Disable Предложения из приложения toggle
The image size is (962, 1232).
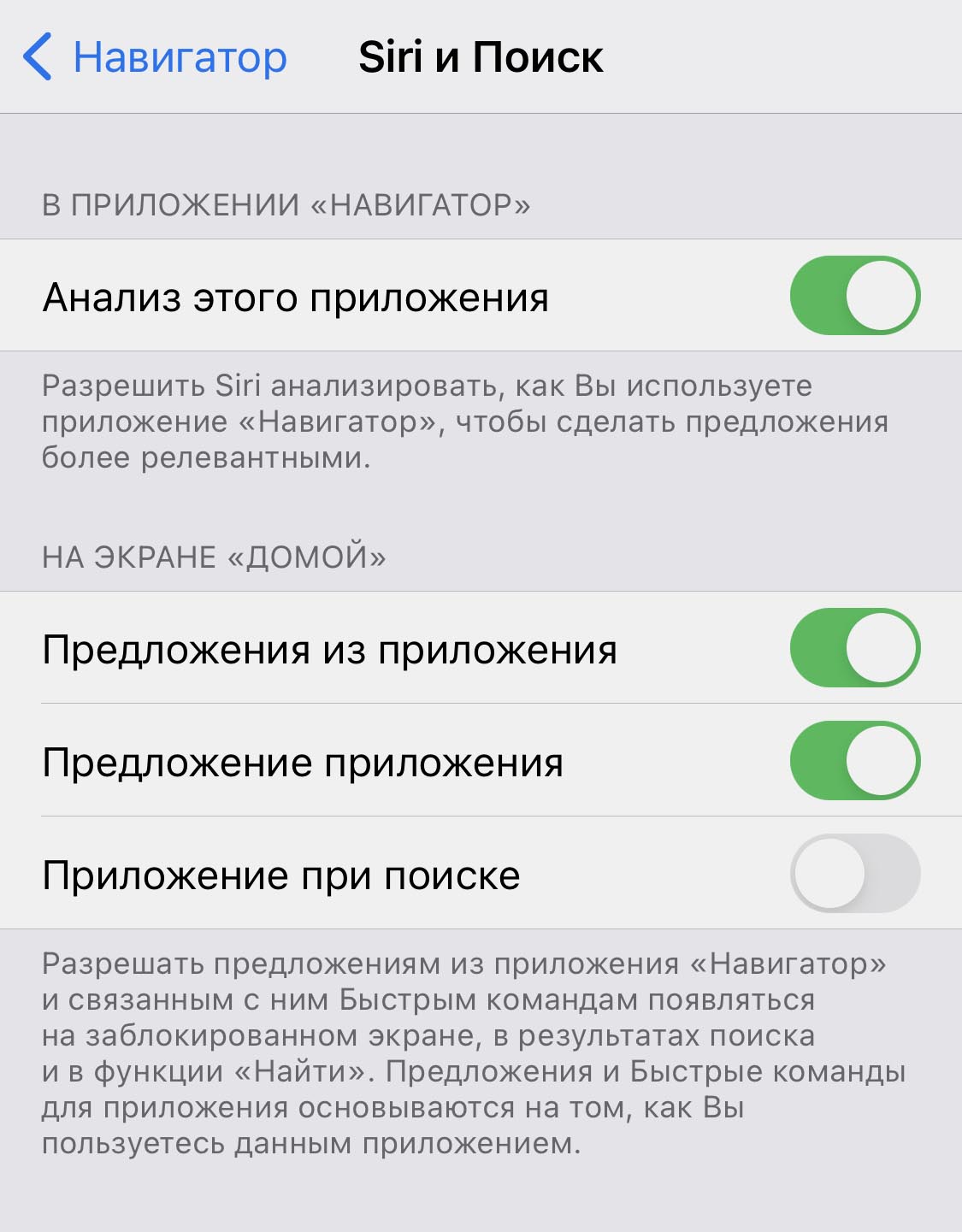click(854, 648)
